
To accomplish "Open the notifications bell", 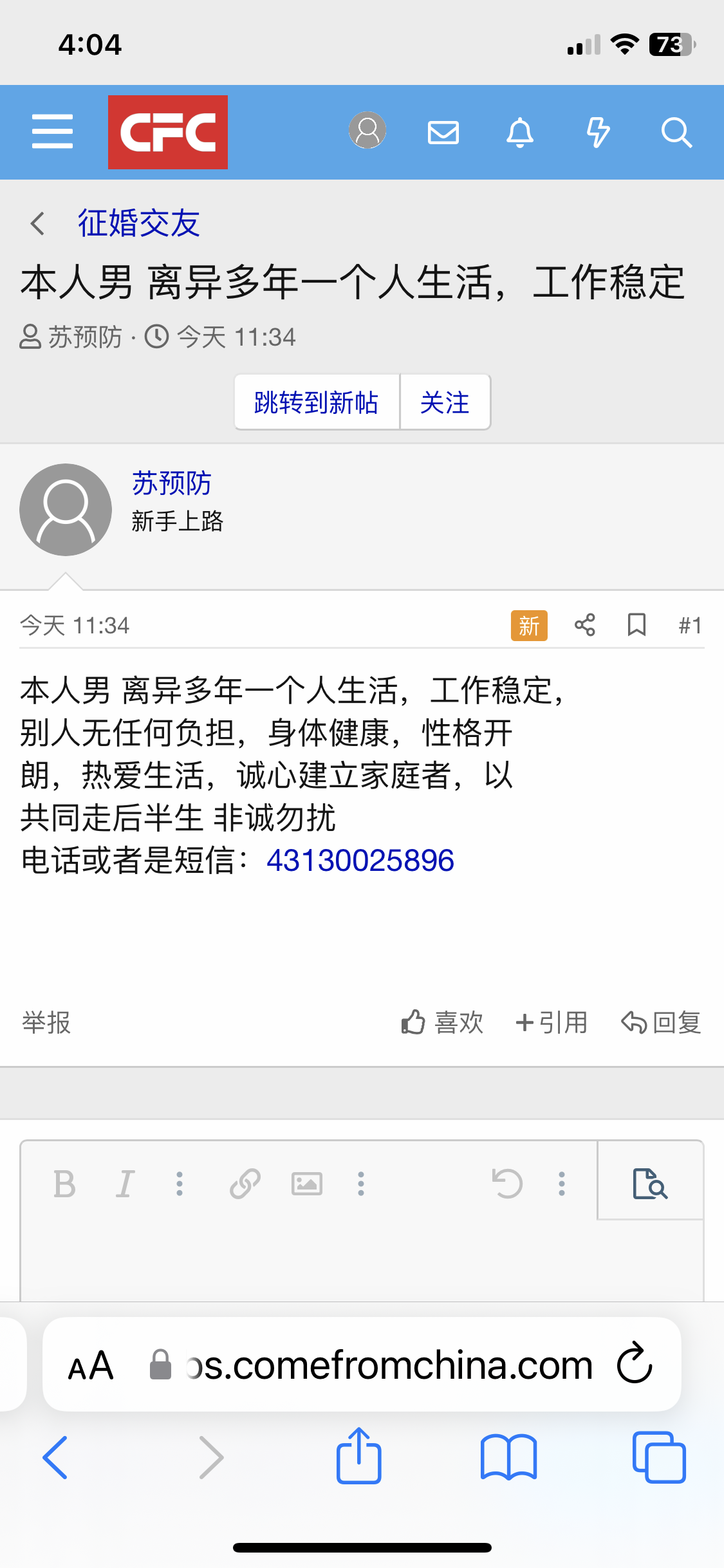I will coord(520,133).
